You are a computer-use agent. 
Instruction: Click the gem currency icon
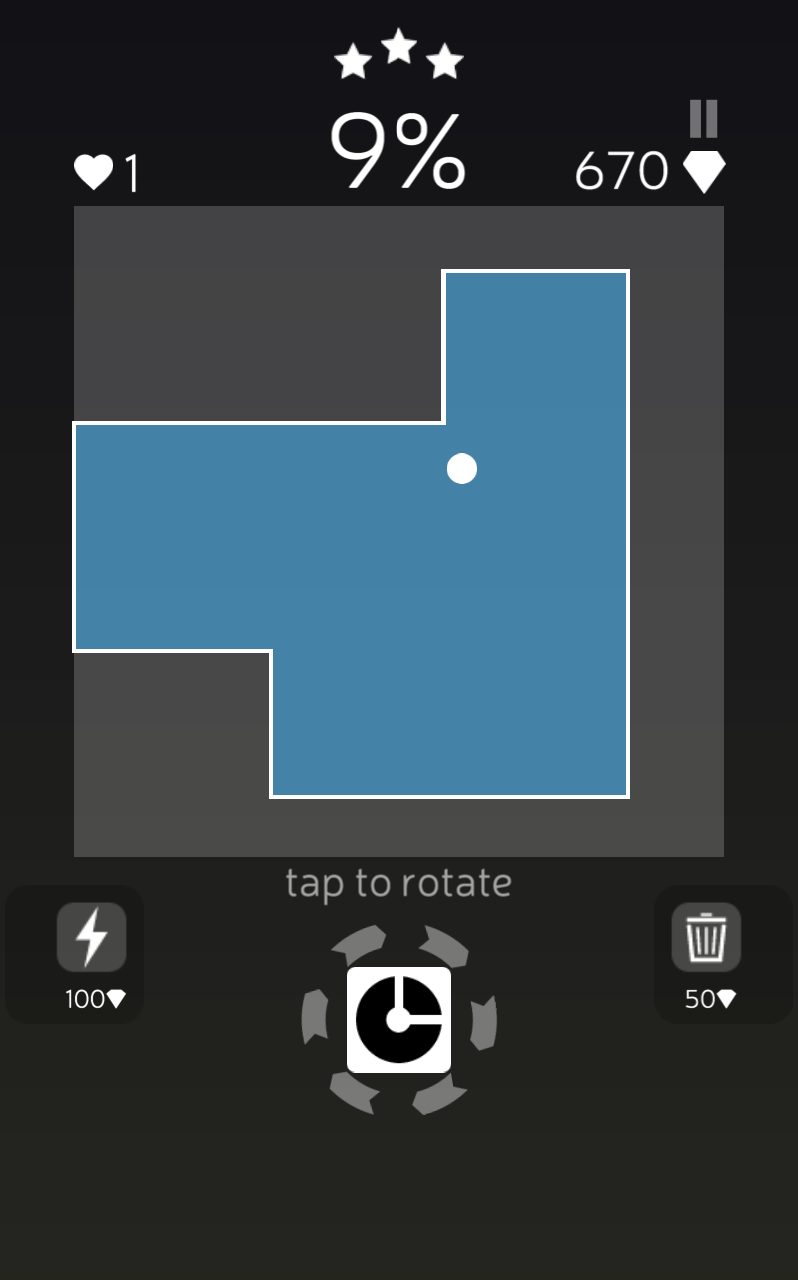click(x=706, y=172)
